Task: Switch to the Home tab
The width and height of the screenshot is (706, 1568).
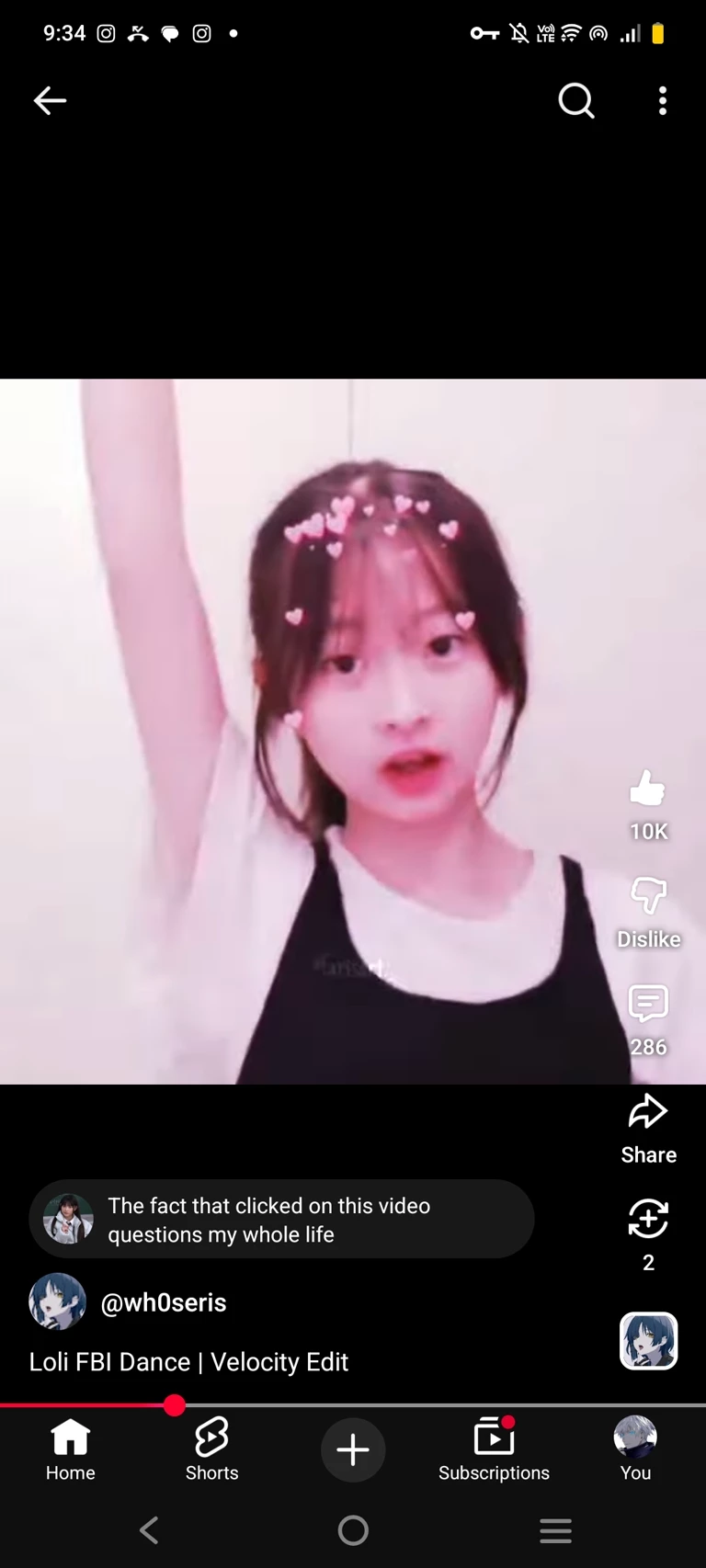Action: 71,1449
